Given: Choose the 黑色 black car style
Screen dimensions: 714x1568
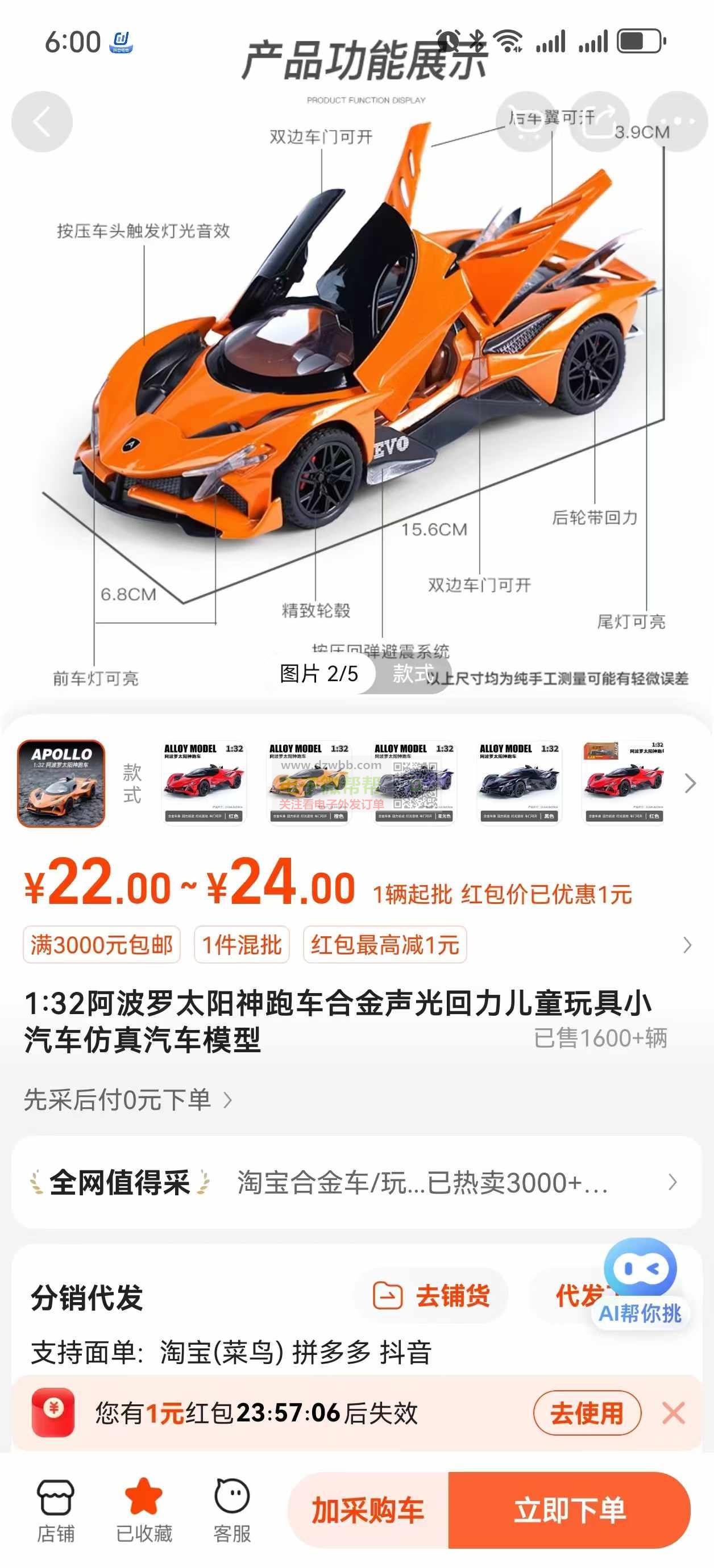Looking at the screenshot, I should click(519, 783).
